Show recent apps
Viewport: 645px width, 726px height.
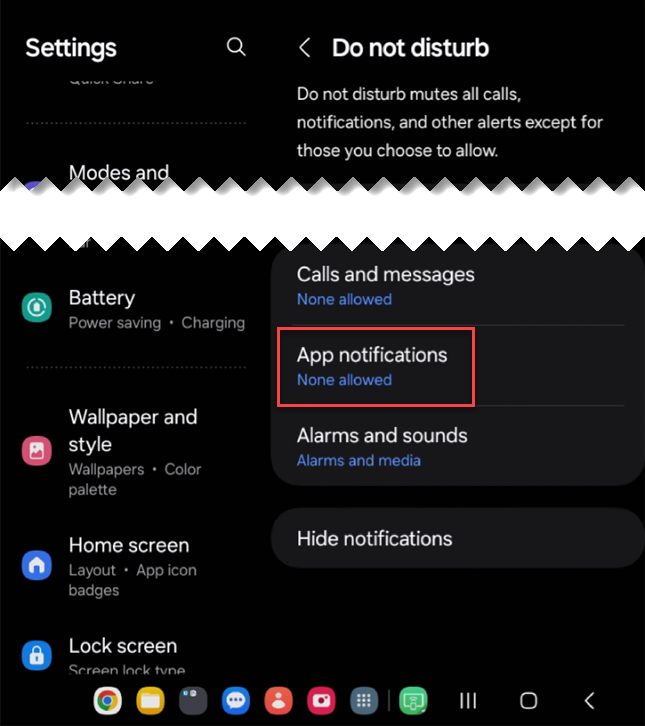(467, 701)
